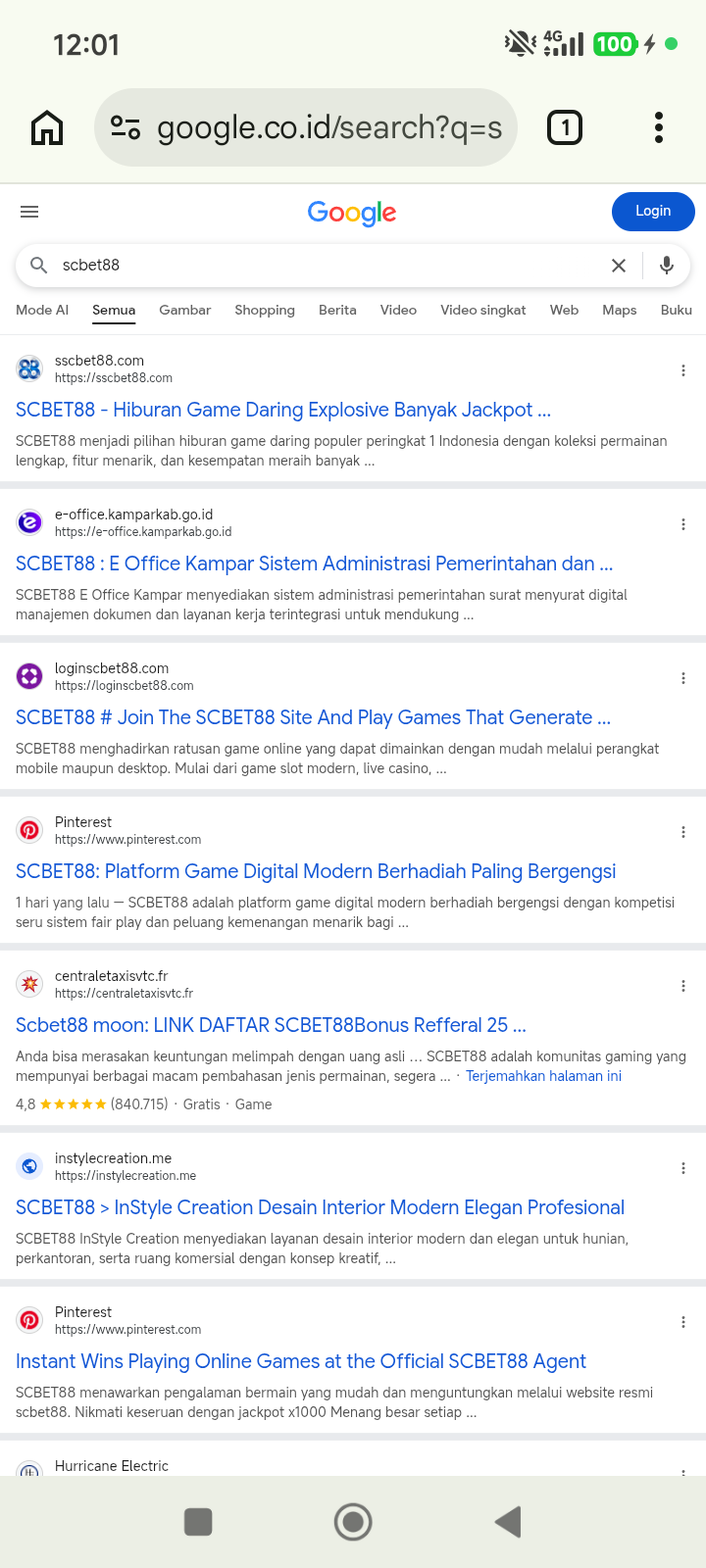Open the browser three-dot overflow menu

658,127
